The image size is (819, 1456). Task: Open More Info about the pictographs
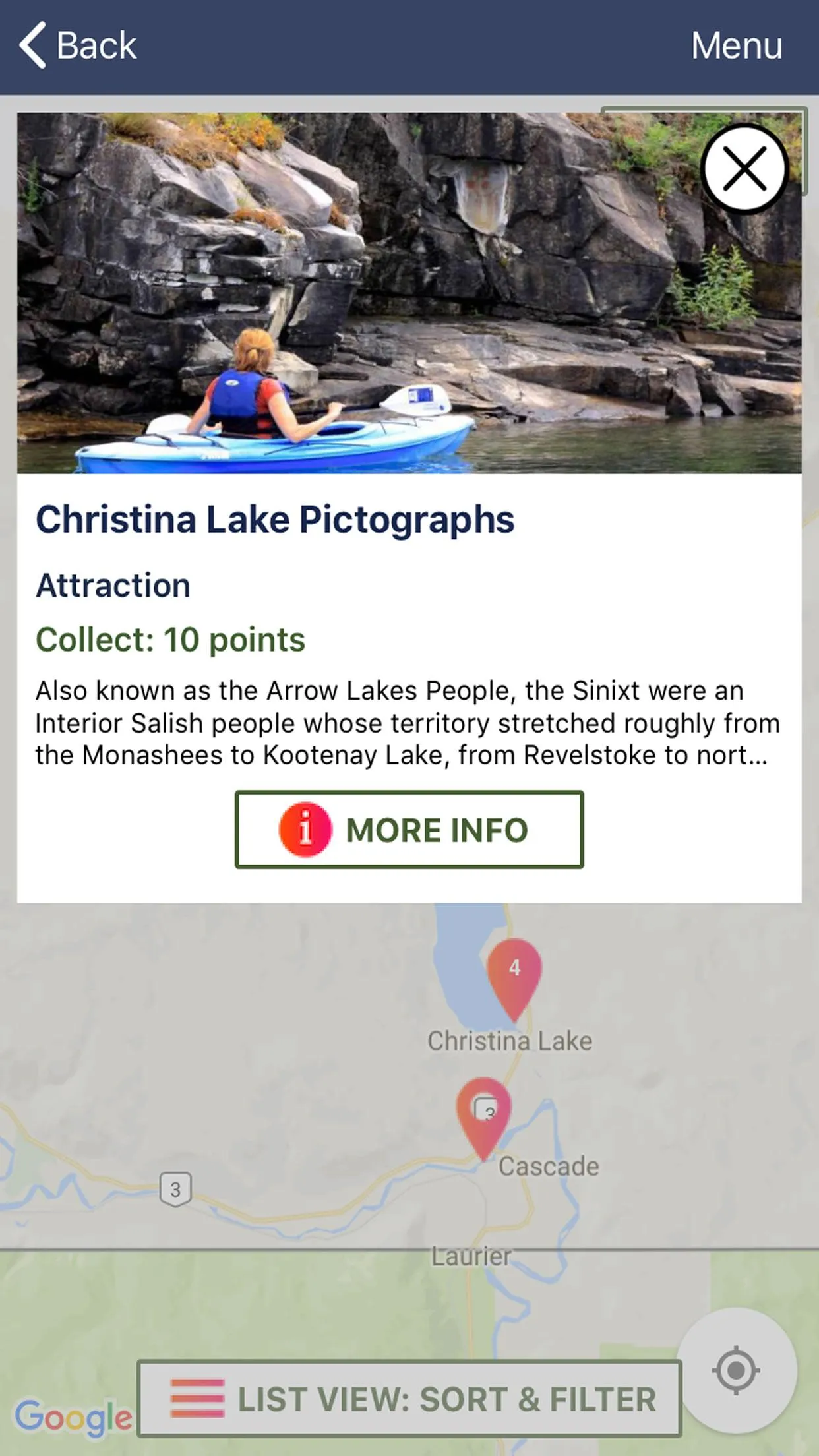point(409,829)
